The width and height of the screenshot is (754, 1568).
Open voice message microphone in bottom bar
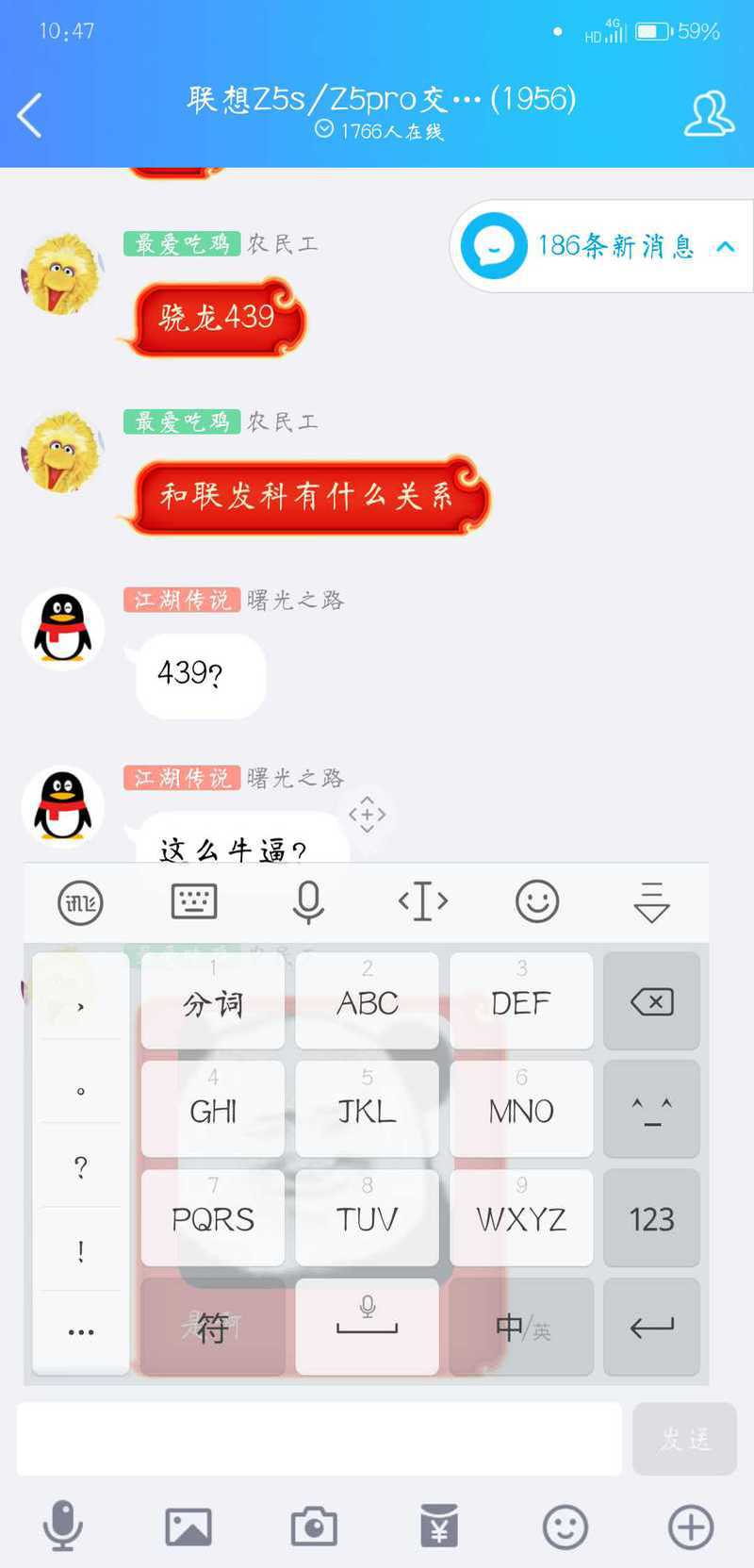click(x=63, y=1526)
